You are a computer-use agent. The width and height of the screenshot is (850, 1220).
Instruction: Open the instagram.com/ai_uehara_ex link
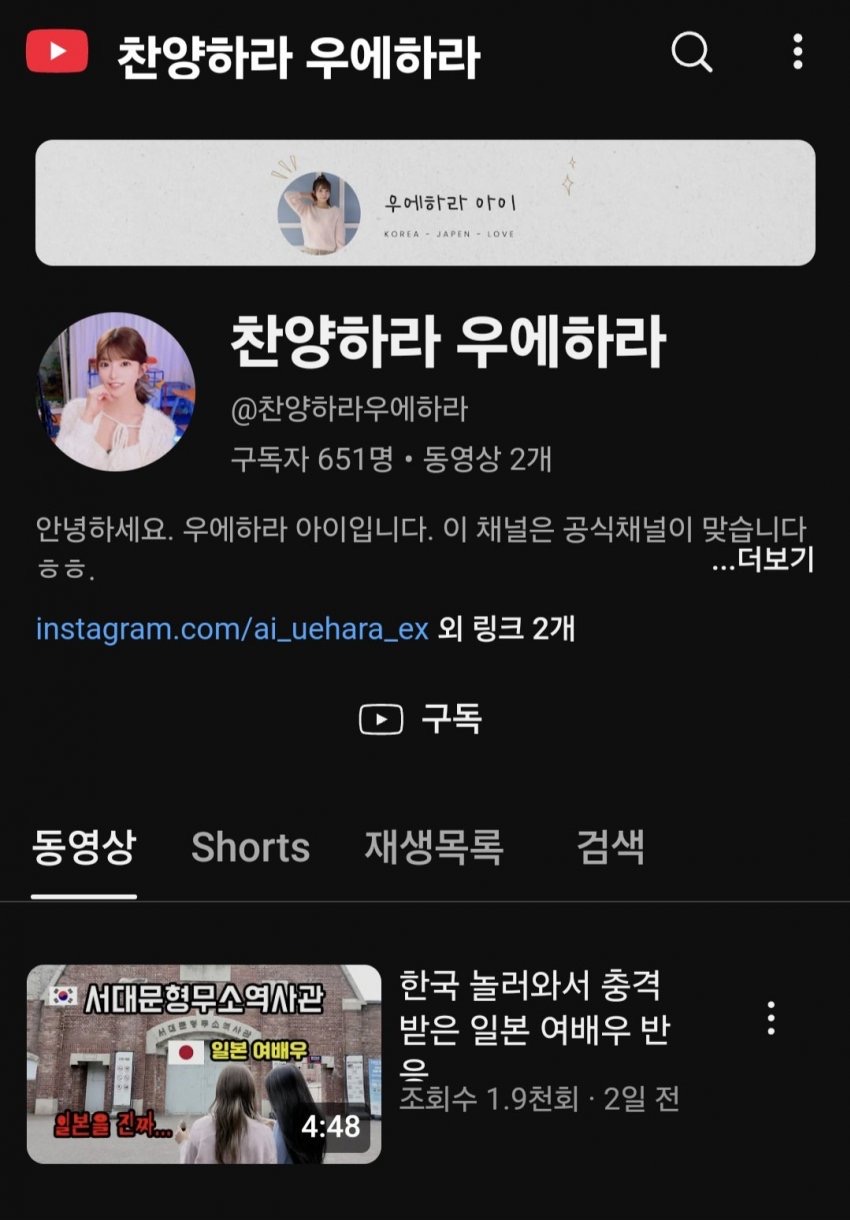click(232, 629)
